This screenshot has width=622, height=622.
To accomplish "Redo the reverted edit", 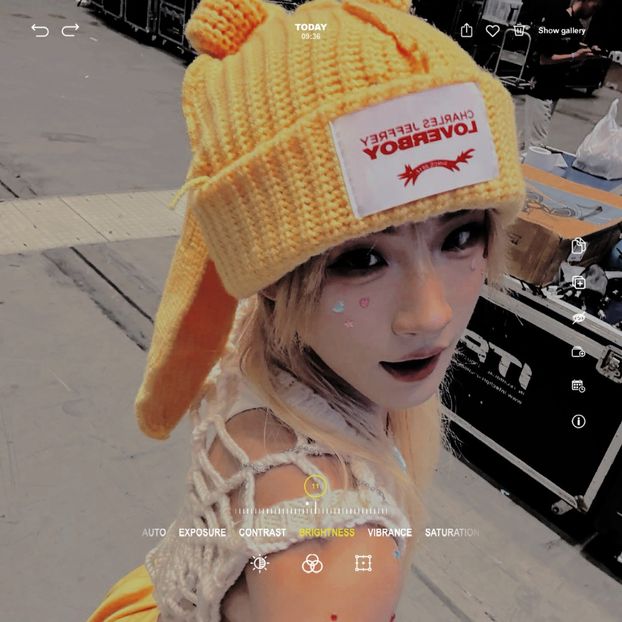I will click(x=70, y=31).
